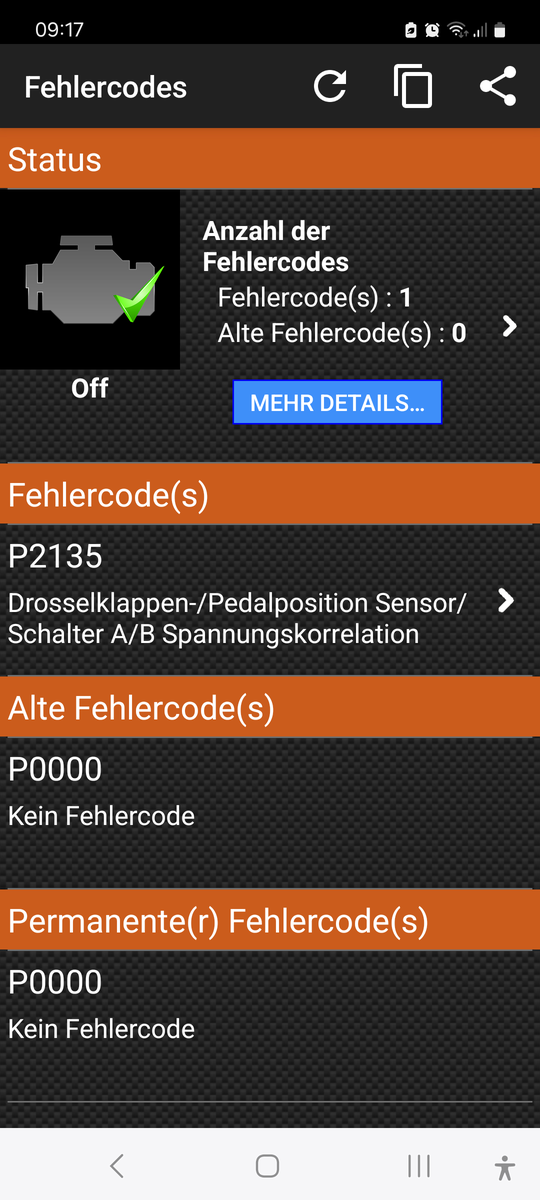Screen dimensions: 540x1200
Task: Go to the home screen
Action: click(x=267, y=1165)
